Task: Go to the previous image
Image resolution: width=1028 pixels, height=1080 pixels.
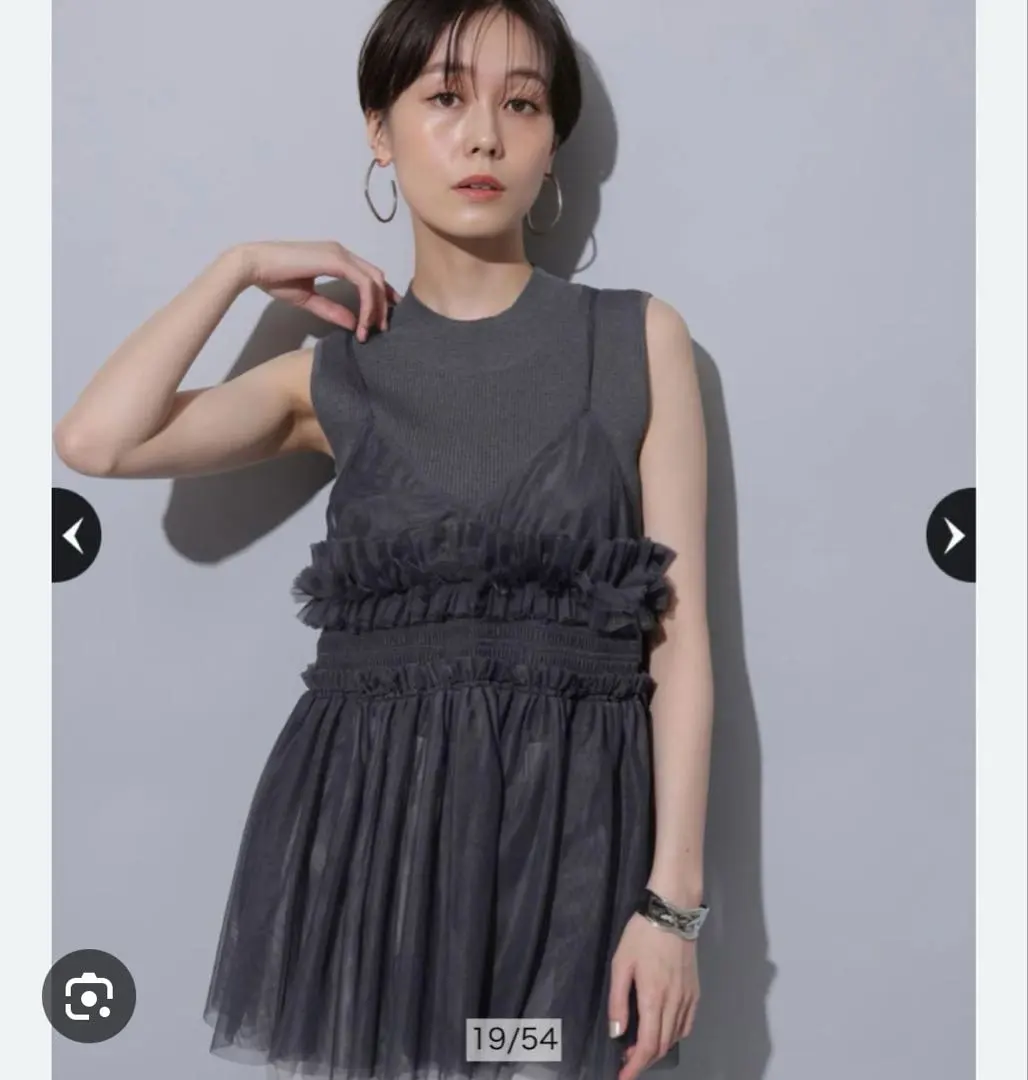Action: (x=75, y=536)
